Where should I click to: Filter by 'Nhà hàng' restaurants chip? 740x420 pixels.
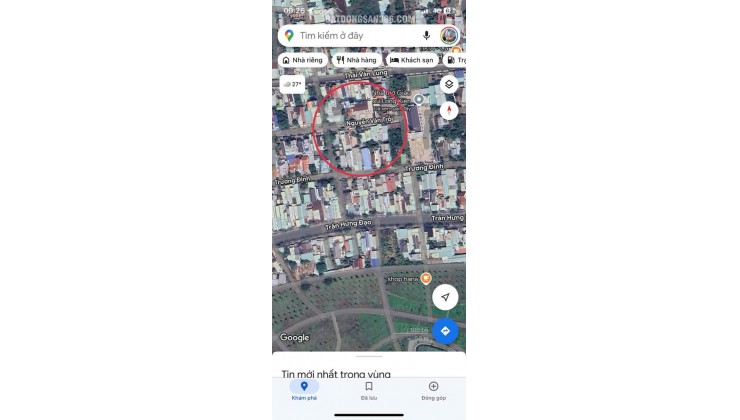(357, 60)
